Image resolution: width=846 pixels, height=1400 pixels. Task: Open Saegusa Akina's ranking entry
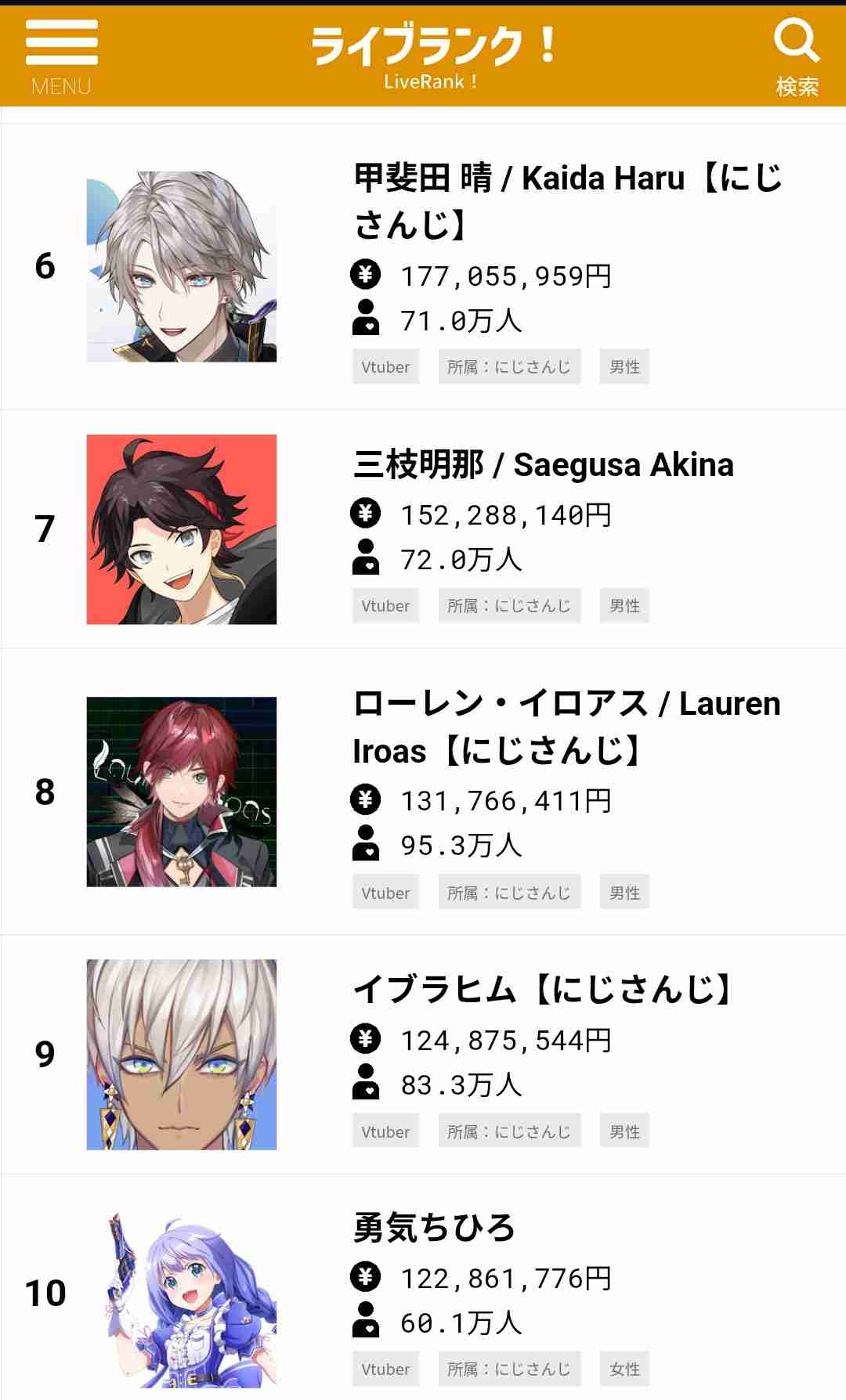tap(544, 465)
